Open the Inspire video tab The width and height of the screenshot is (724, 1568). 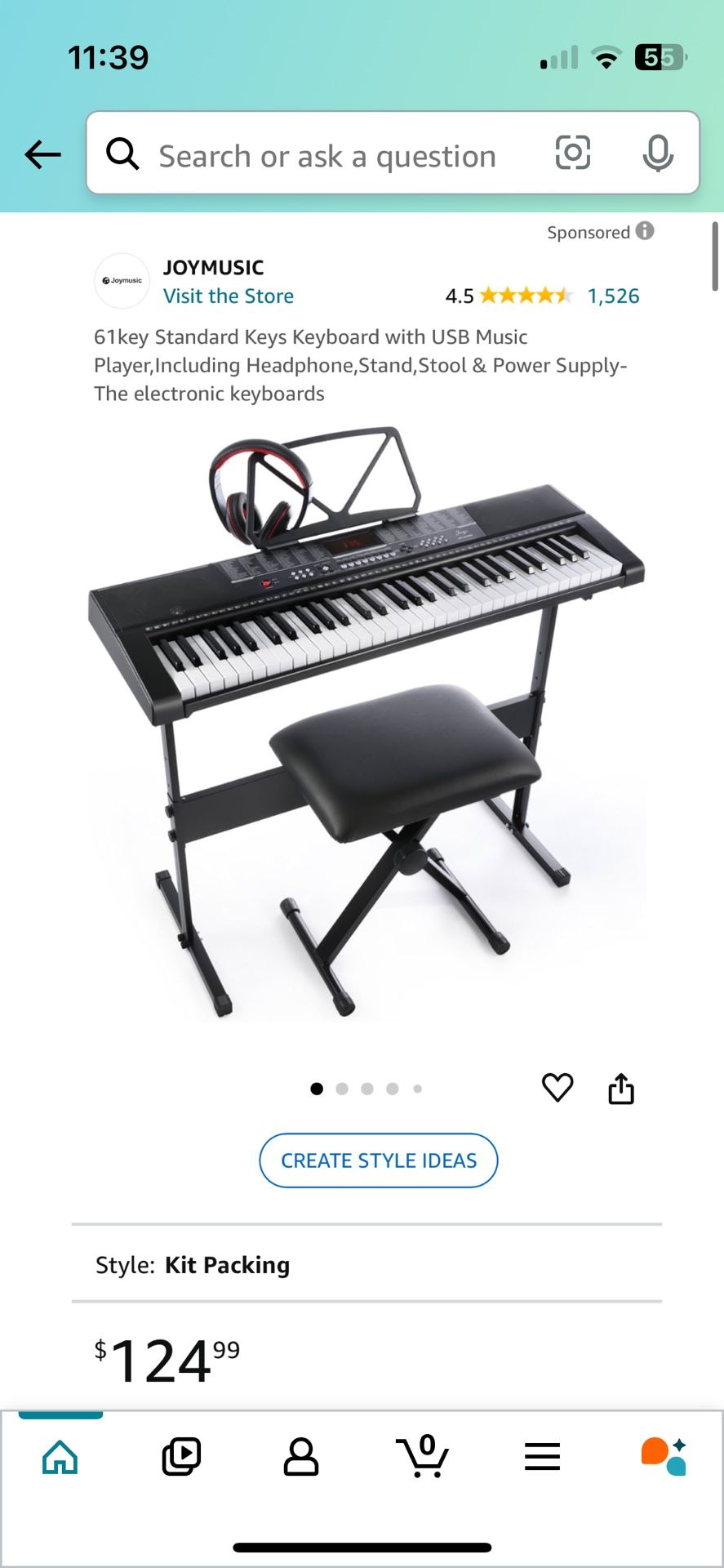pyautogui.click(x=181, y=1457)
